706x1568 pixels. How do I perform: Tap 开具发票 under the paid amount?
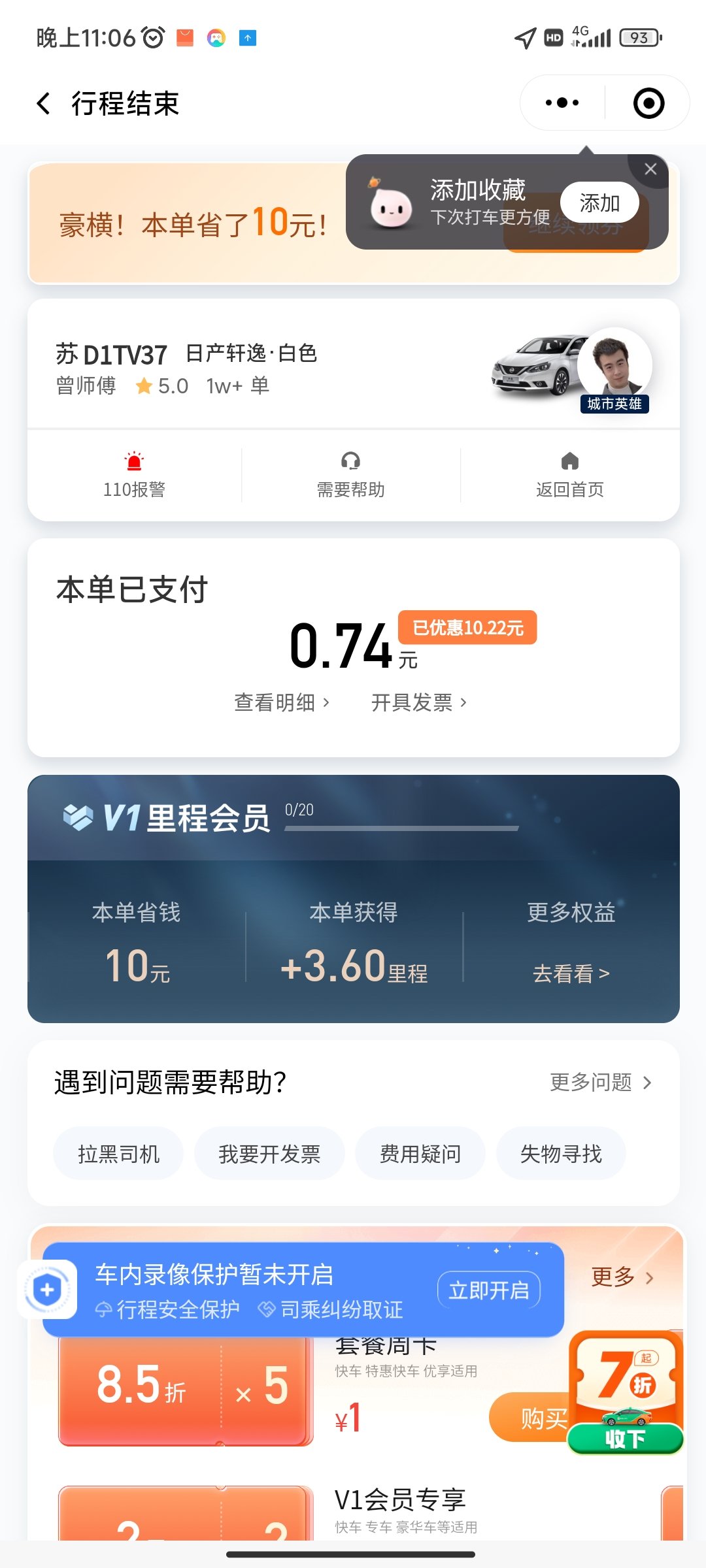click(419, 702)
